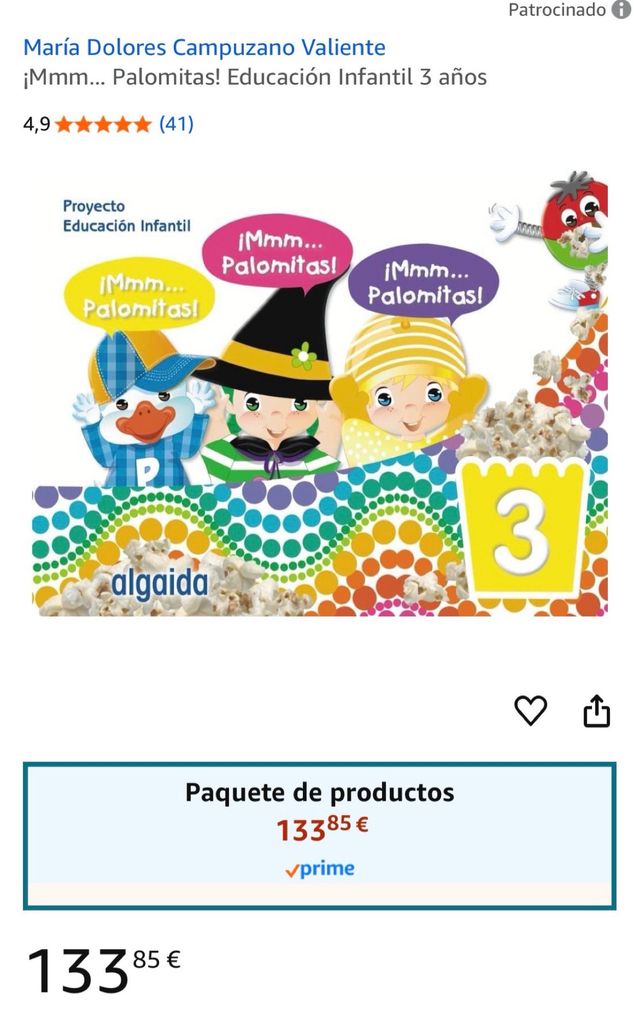Screen dimensions: 640x1020
Task: Open author María Dolores Campuzano Valiente's page
Action: tap(204, 47)
